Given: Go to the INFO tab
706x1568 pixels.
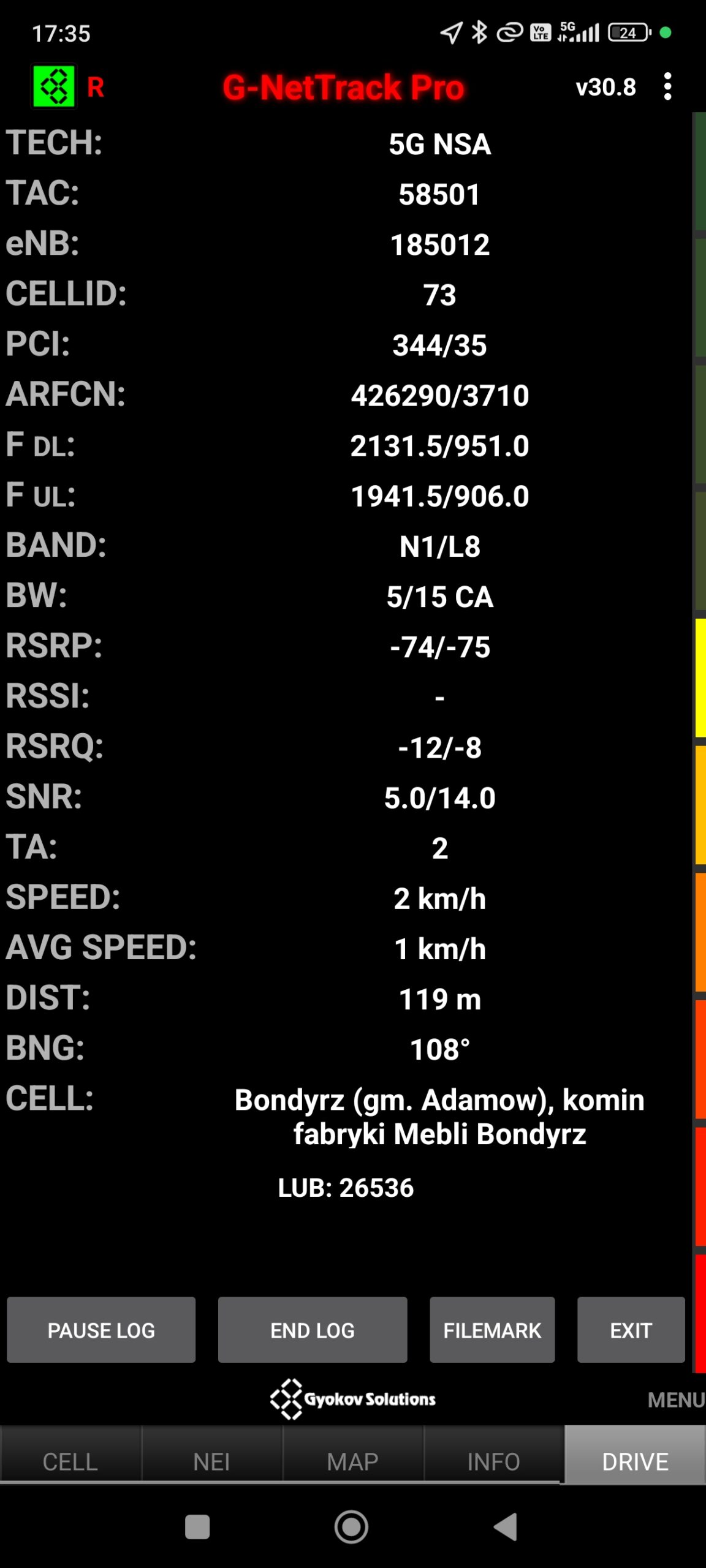Looking at the screenshot, I should click(493, 1461).
